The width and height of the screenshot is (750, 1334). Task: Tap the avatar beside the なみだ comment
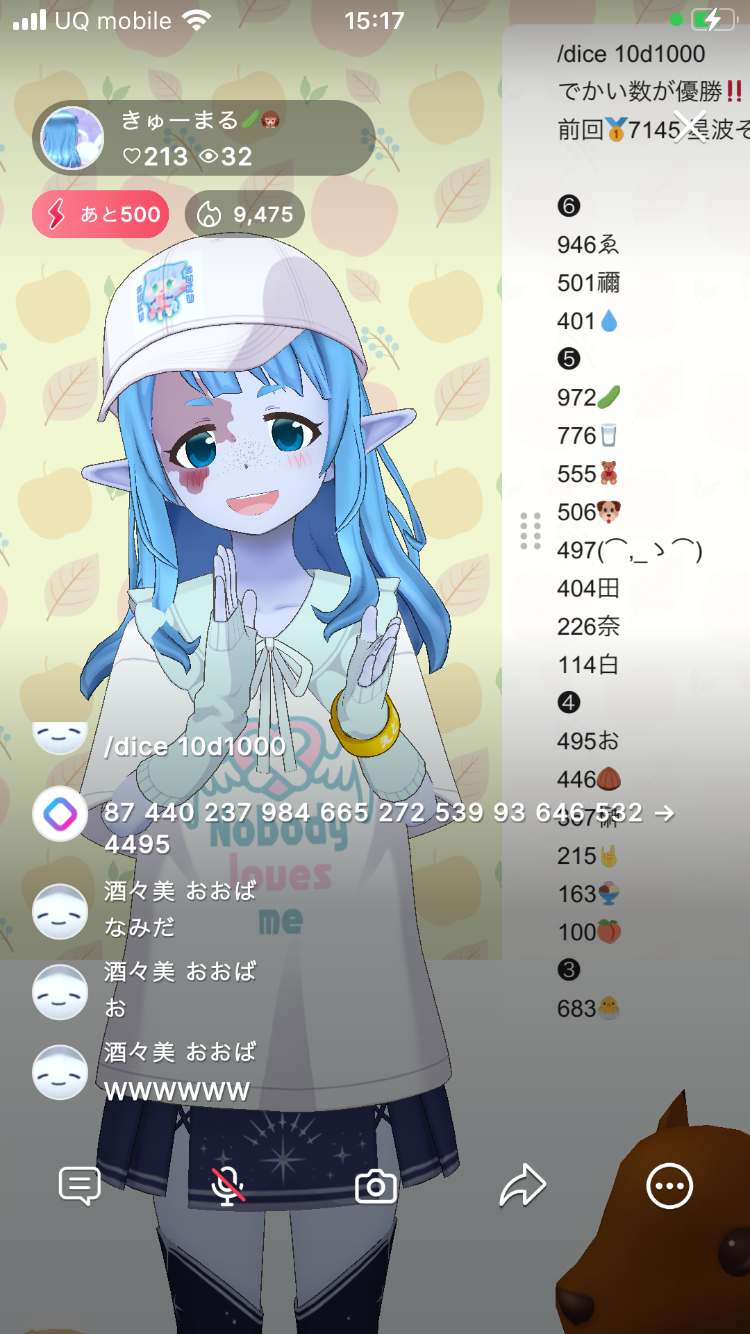(60, 911)
